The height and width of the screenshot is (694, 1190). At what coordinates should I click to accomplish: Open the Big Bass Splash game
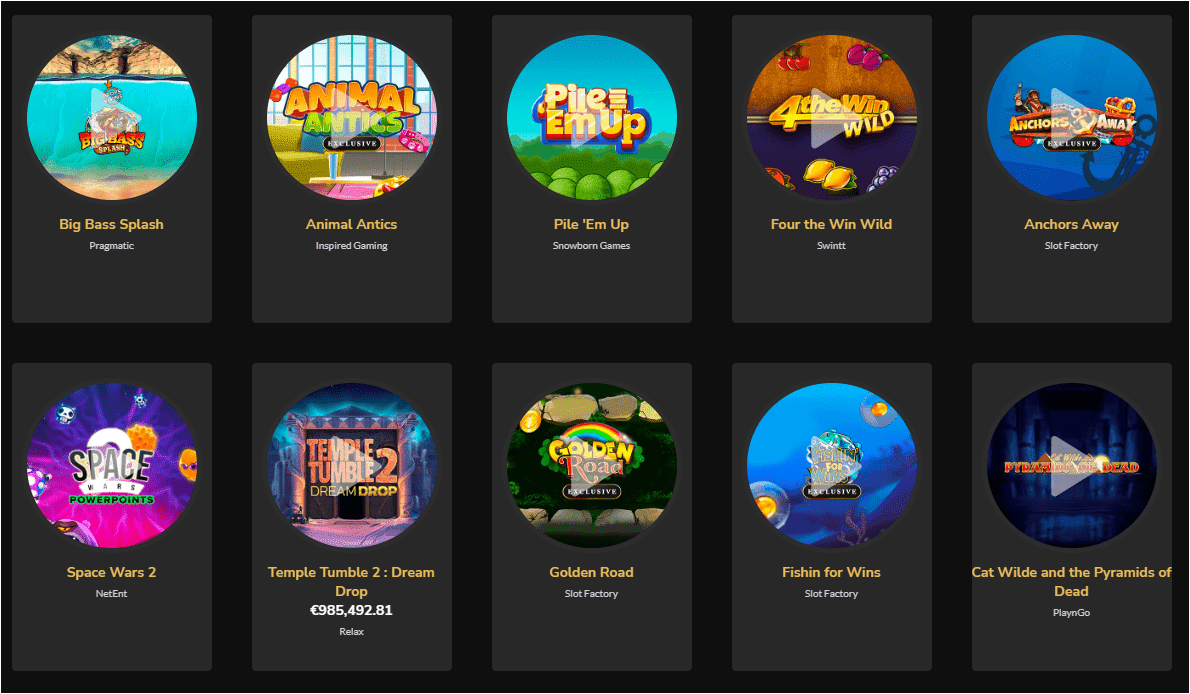click(112, 119)
